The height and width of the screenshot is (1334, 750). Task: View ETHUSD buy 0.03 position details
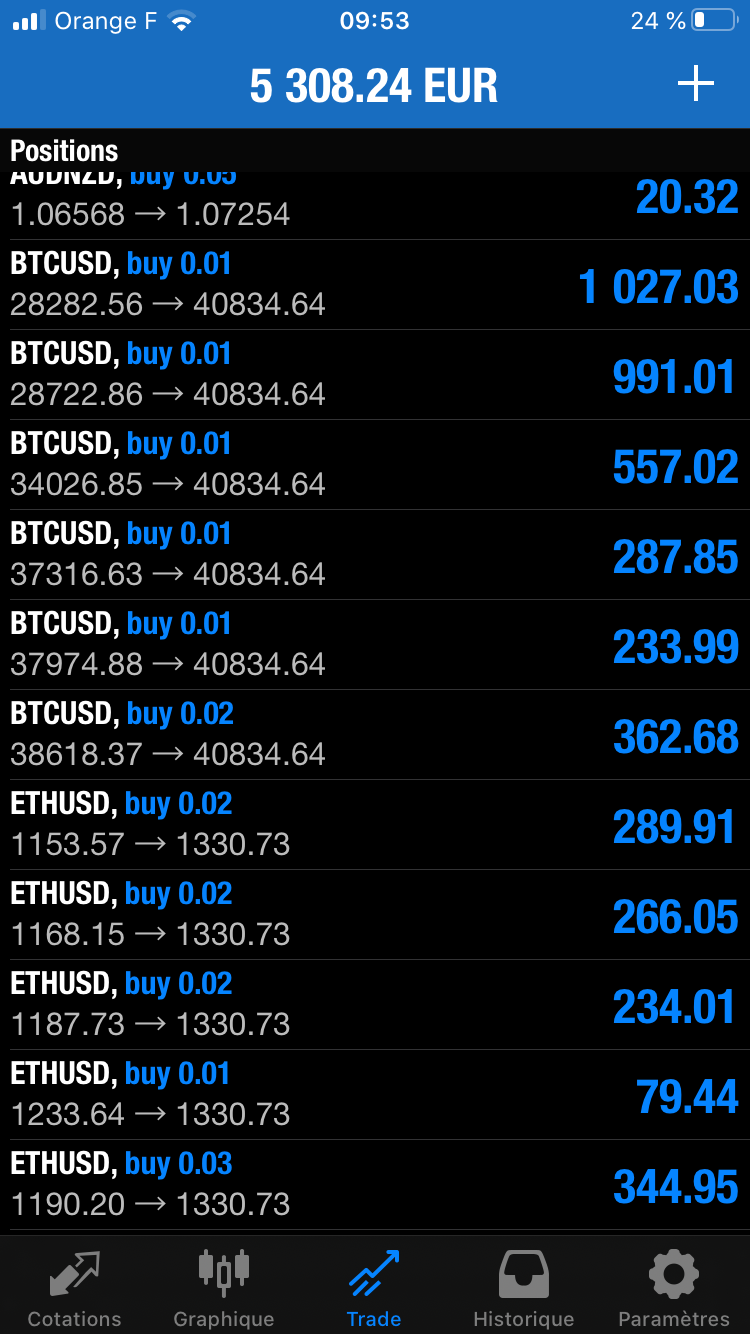[375, 1185]
